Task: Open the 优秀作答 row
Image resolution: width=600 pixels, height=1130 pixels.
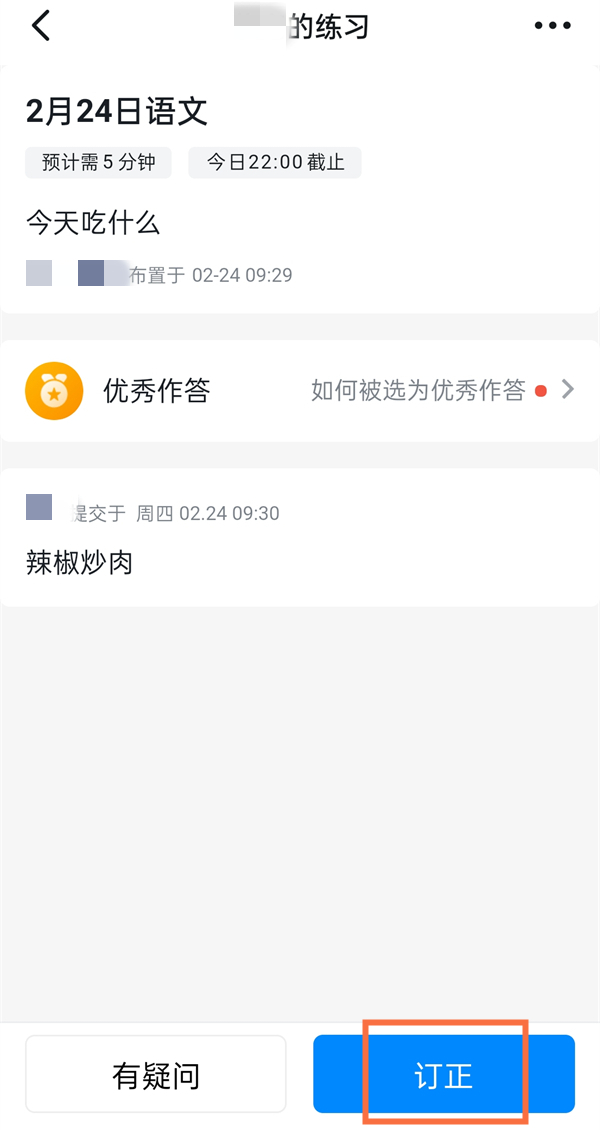Action: pos(300,391)
